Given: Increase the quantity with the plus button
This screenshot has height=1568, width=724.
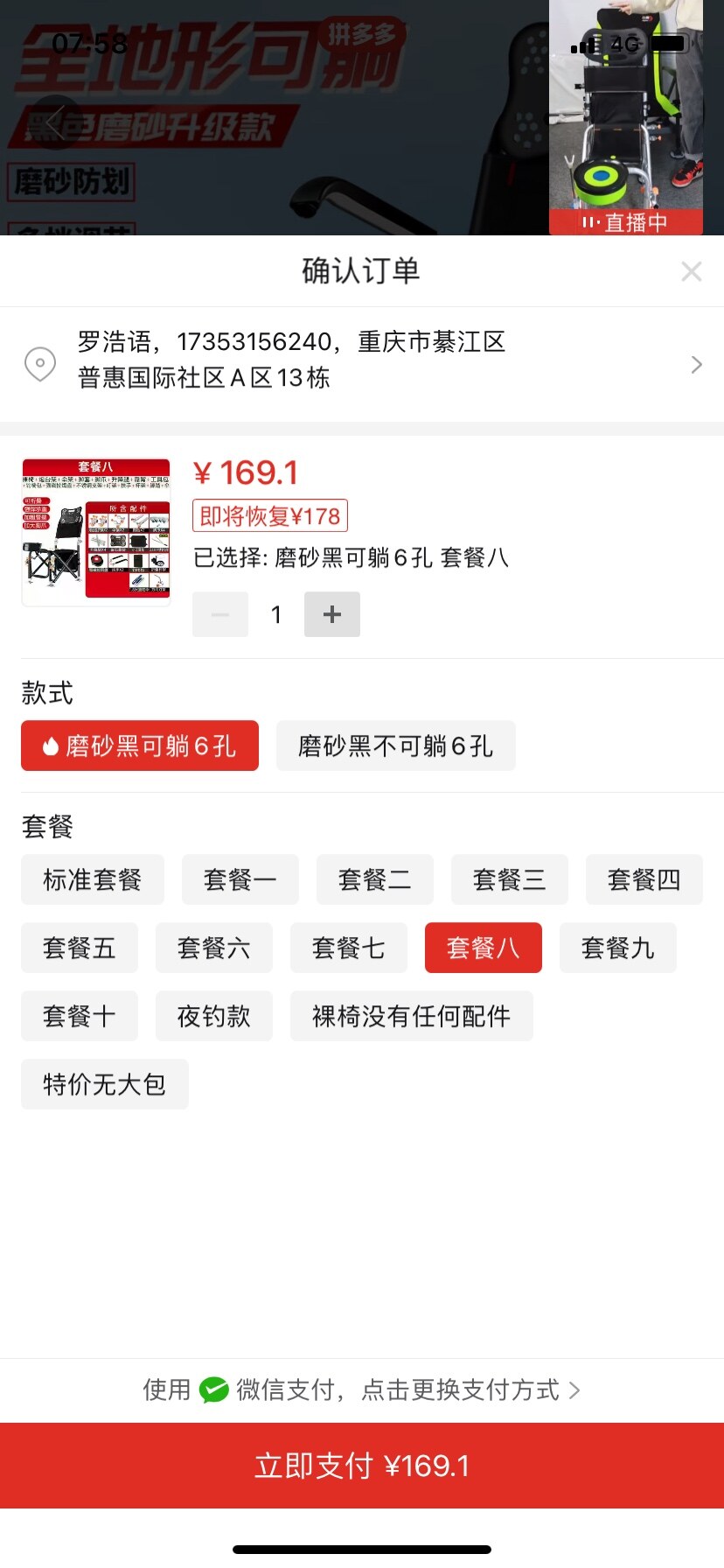Looking at the screenshot, I should pos(331,614).
